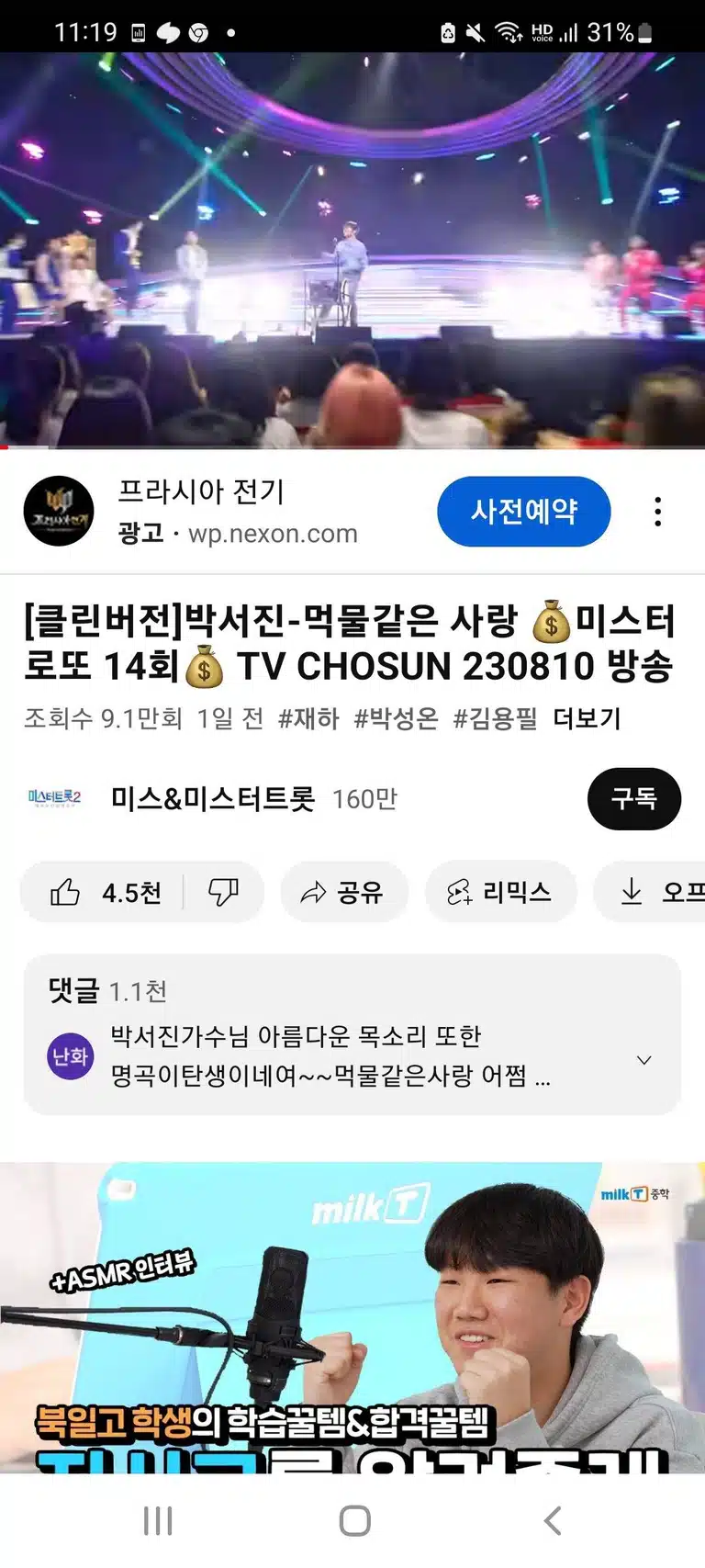Tap the 사전예약 ad button
This screenshot has height=1568, width=705.
(523, 512)
